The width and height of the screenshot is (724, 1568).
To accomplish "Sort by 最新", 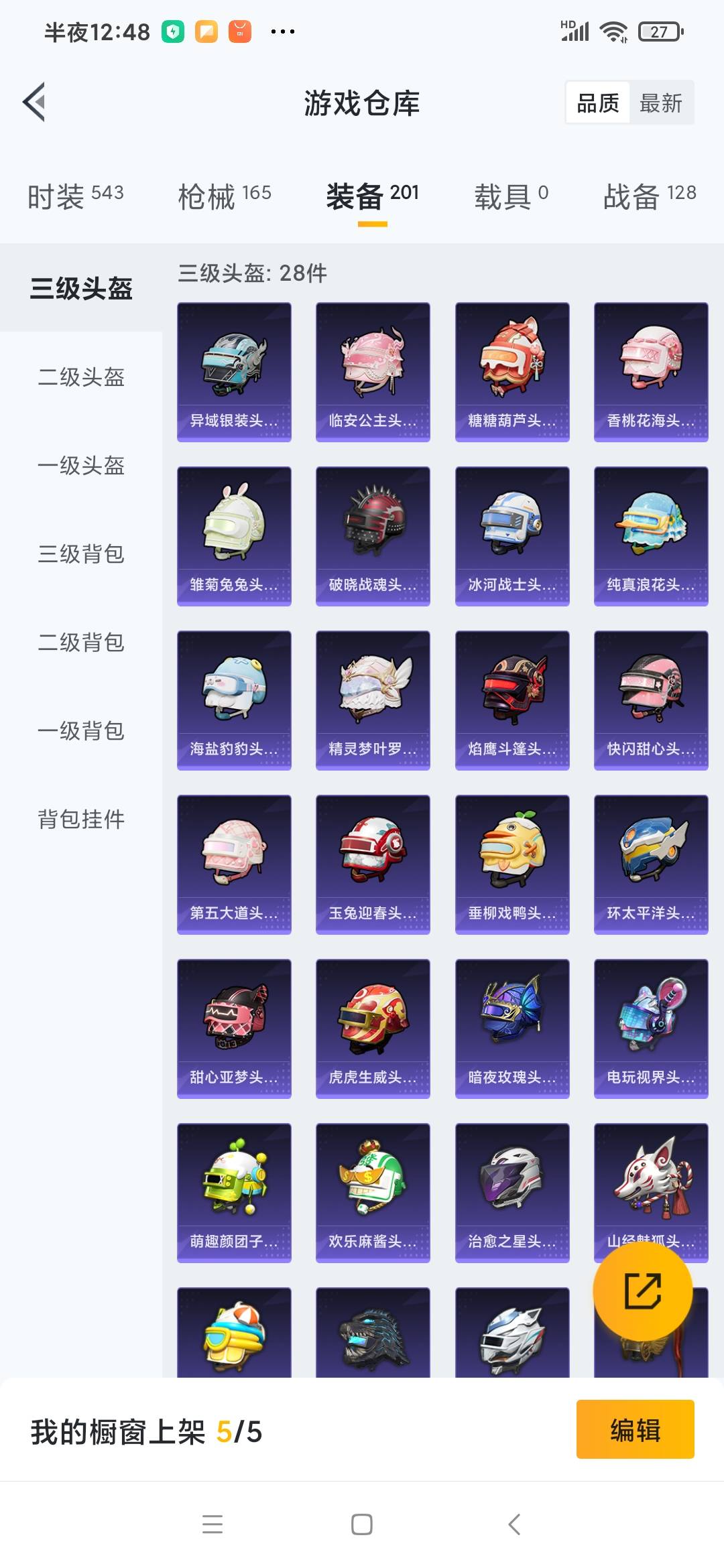I will point(661,103).
